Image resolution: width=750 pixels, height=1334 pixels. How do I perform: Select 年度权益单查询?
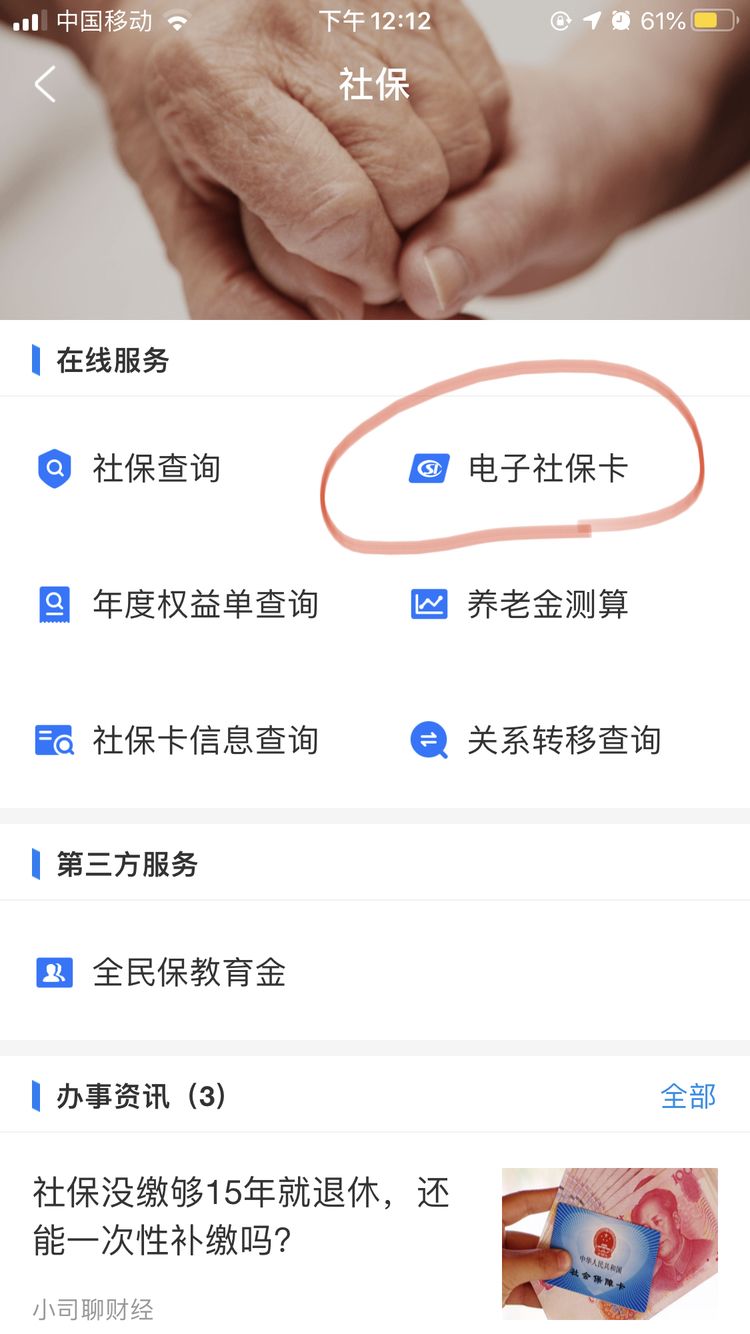point(180,604)
